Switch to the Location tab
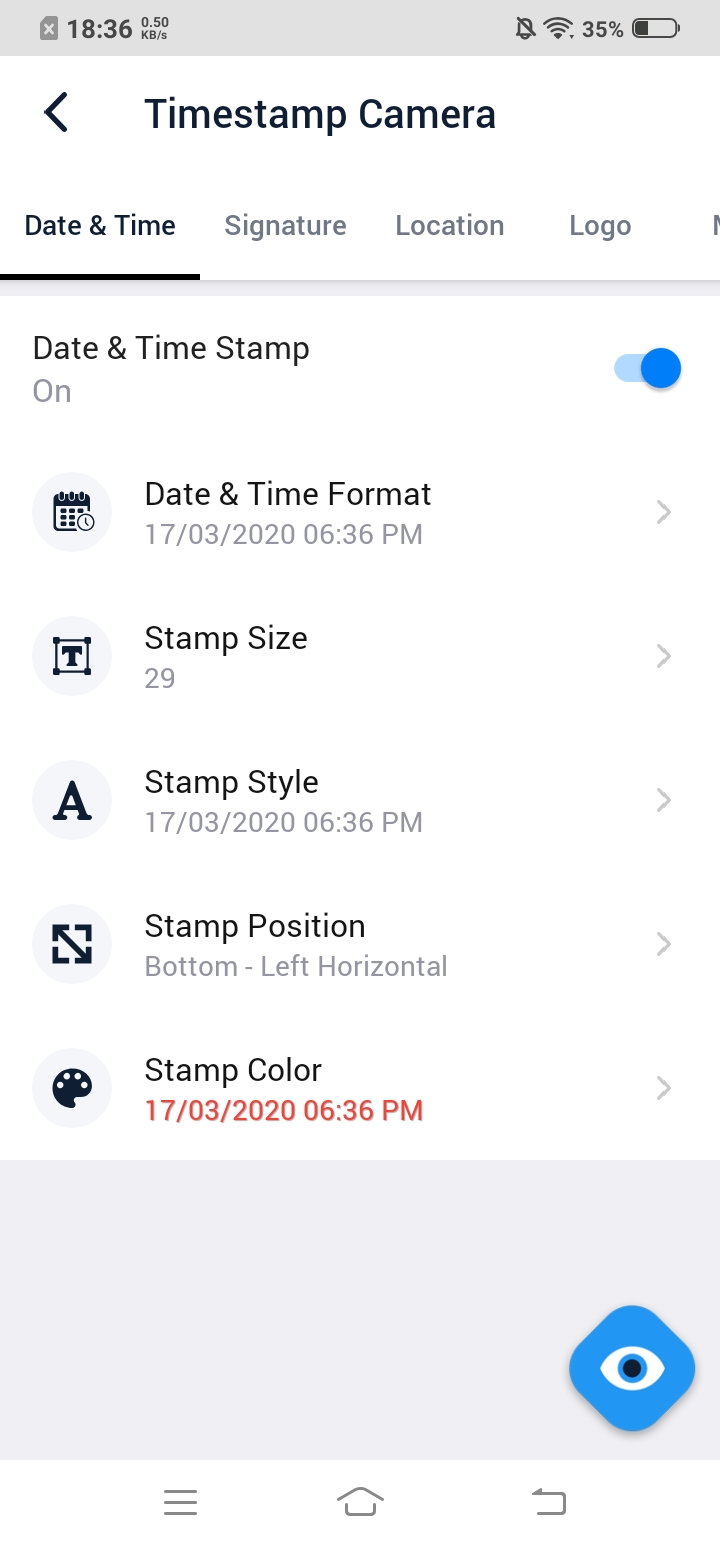This screenshot has width=720, height=1544. click(449, 226)
